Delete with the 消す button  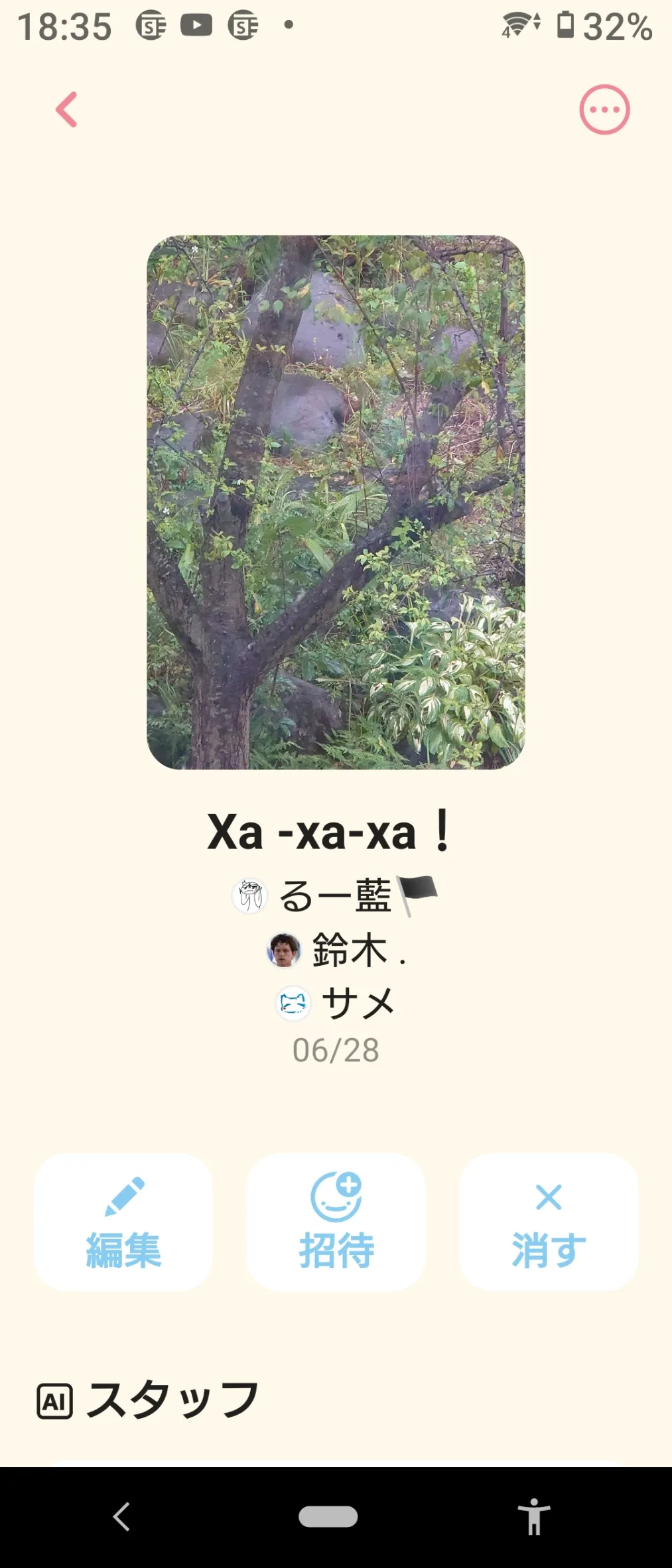coord(549,1221)
